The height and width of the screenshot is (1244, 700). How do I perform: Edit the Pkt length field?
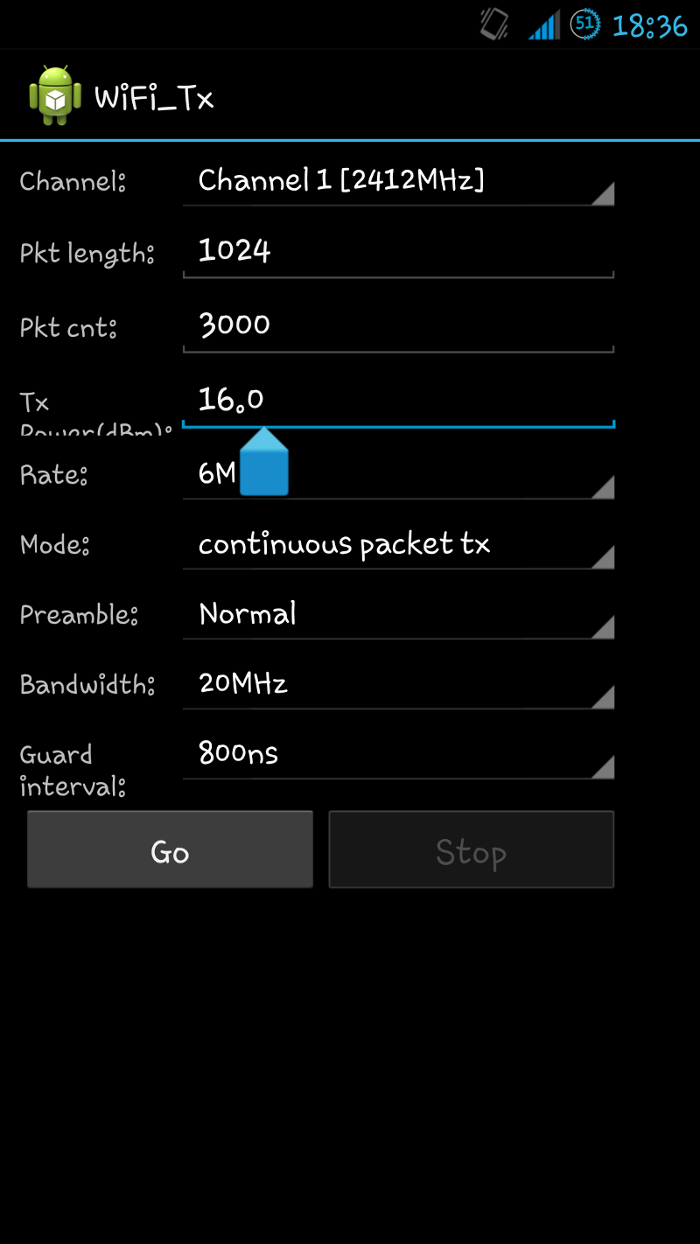click(x=398, y=251)
